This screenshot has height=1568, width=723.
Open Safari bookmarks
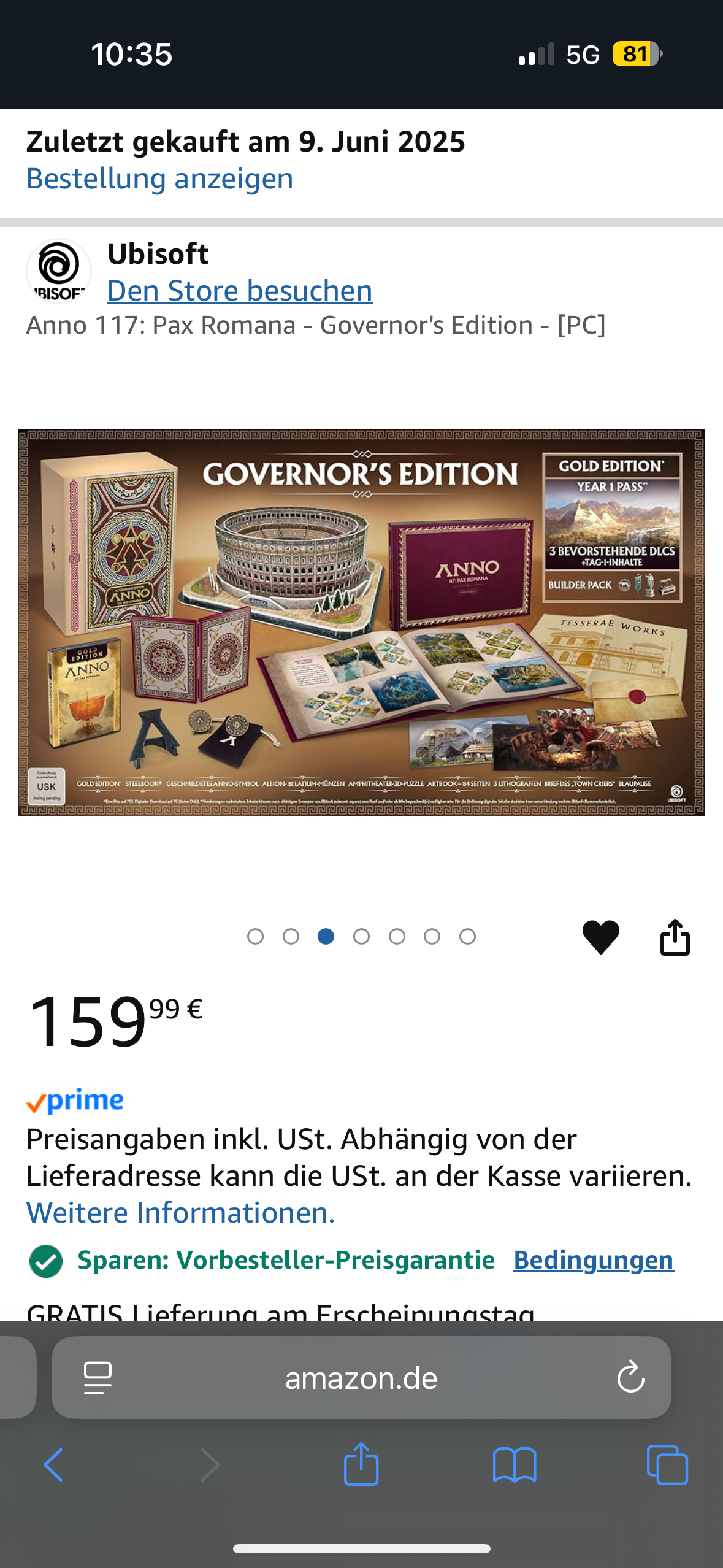click(x=515, y=1465)
